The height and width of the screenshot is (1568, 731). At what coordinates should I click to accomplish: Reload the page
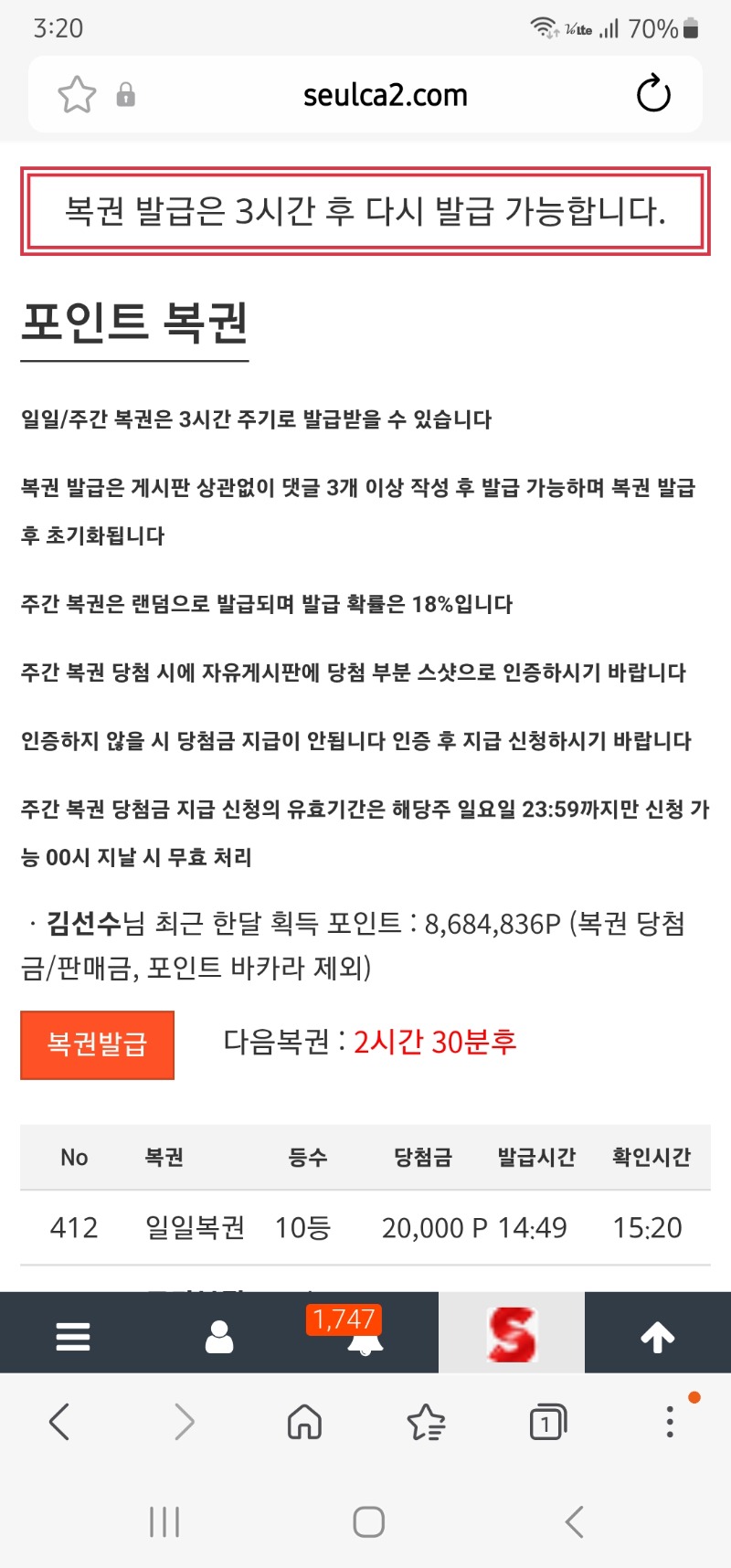(653, 94)
